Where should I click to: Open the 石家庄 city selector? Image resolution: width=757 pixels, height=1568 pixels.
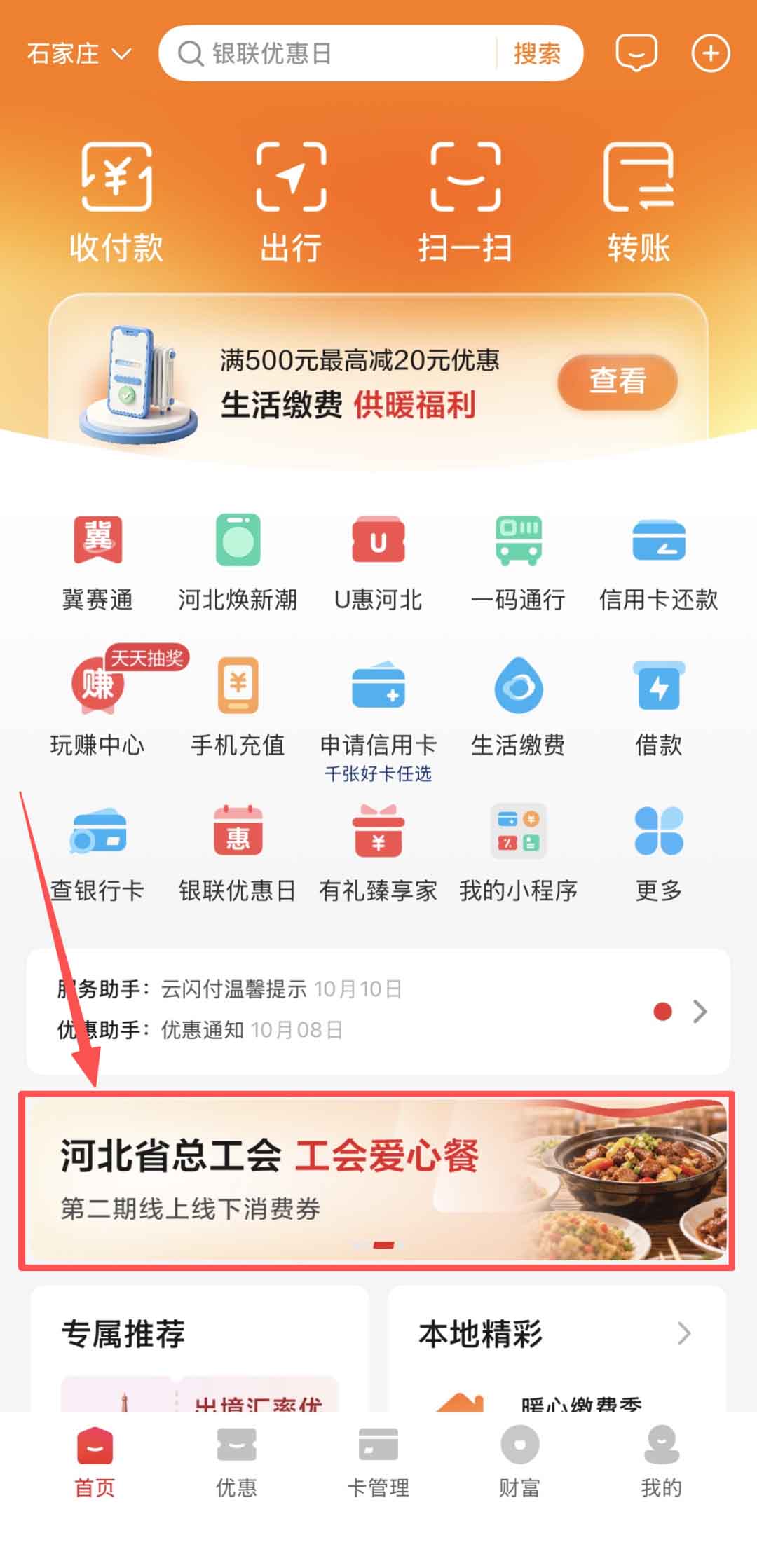click(79, 53)
